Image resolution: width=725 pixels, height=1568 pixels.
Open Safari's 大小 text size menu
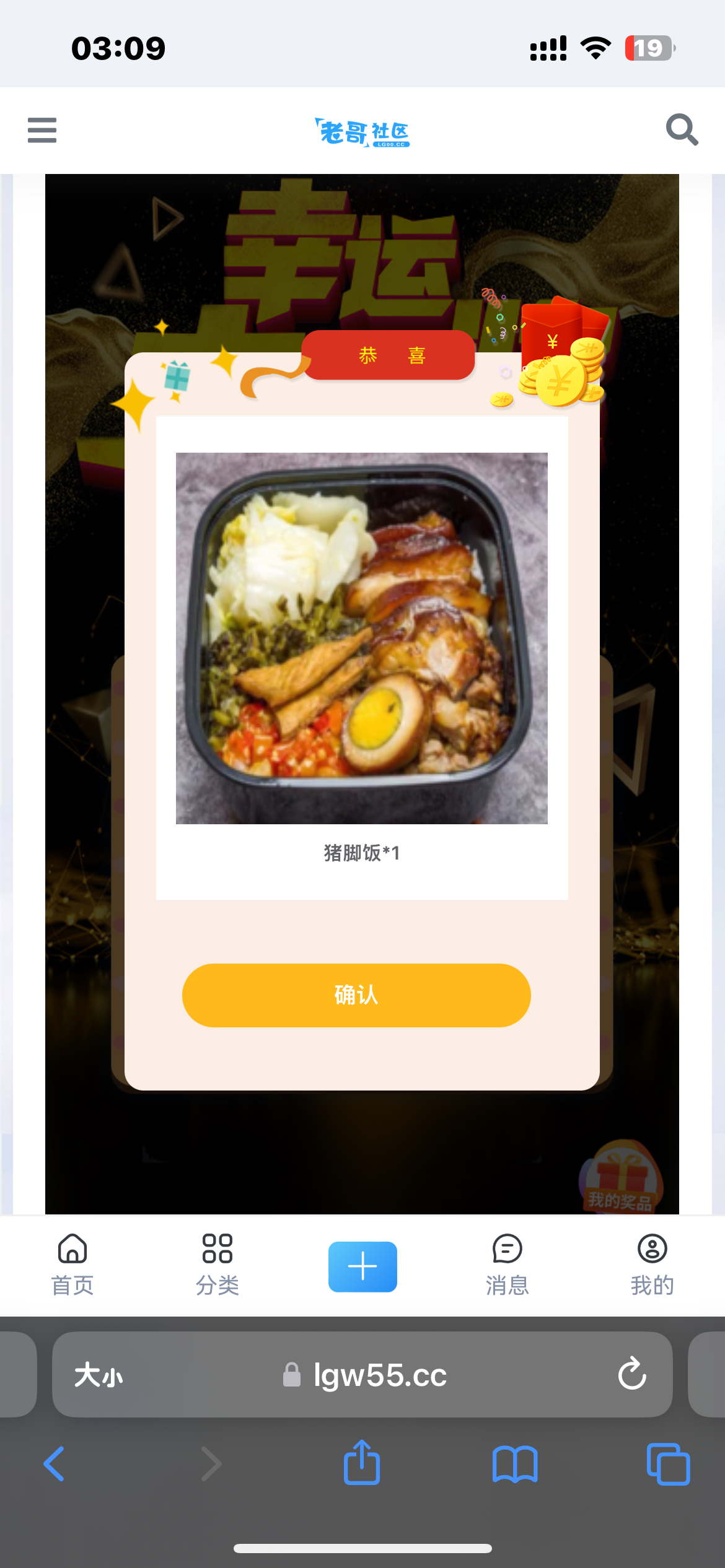pyautogui.click(x=99, y=1375)
